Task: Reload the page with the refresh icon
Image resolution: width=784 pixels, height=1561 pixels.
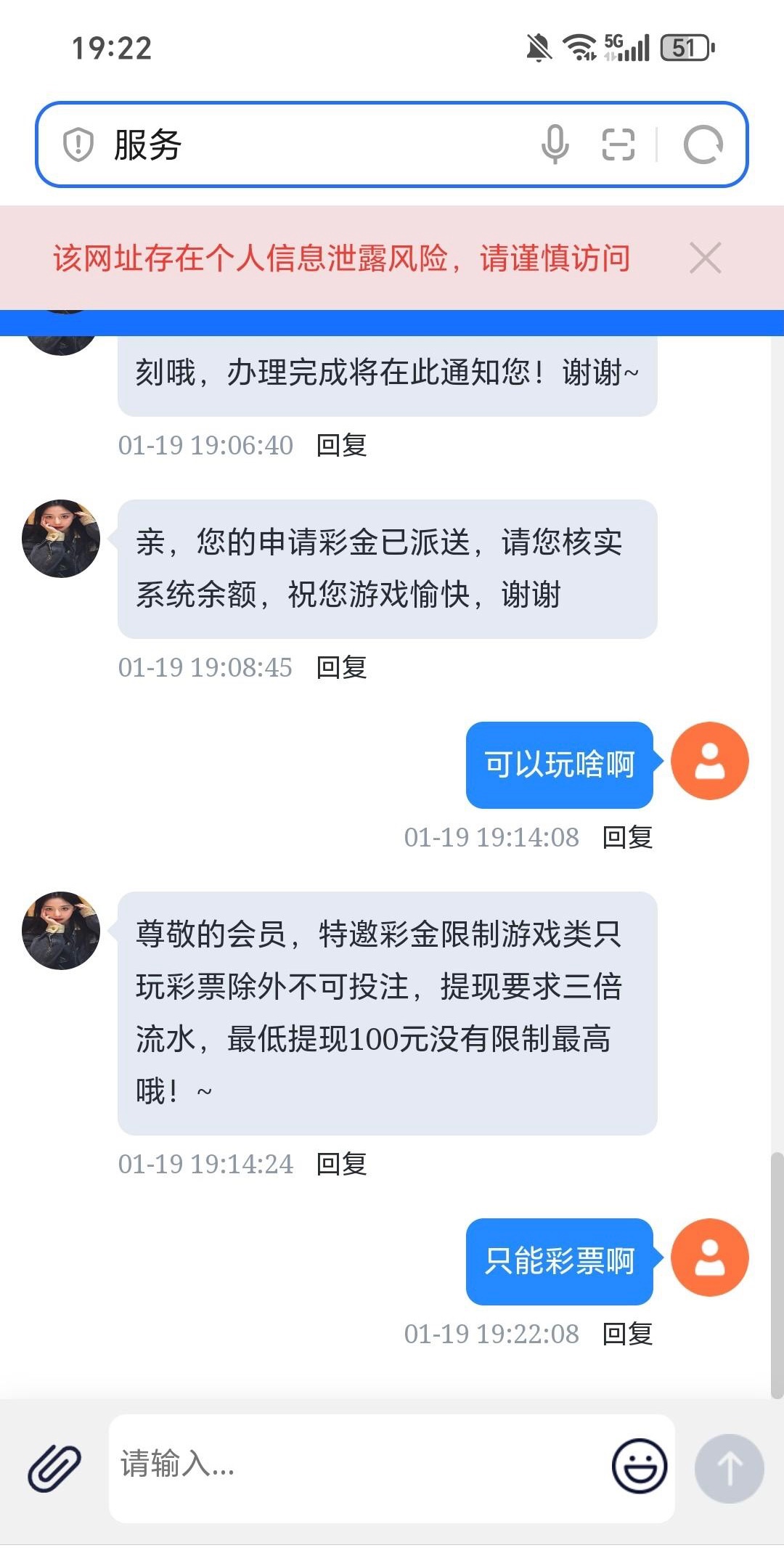Action: click(x=703, y=144)
